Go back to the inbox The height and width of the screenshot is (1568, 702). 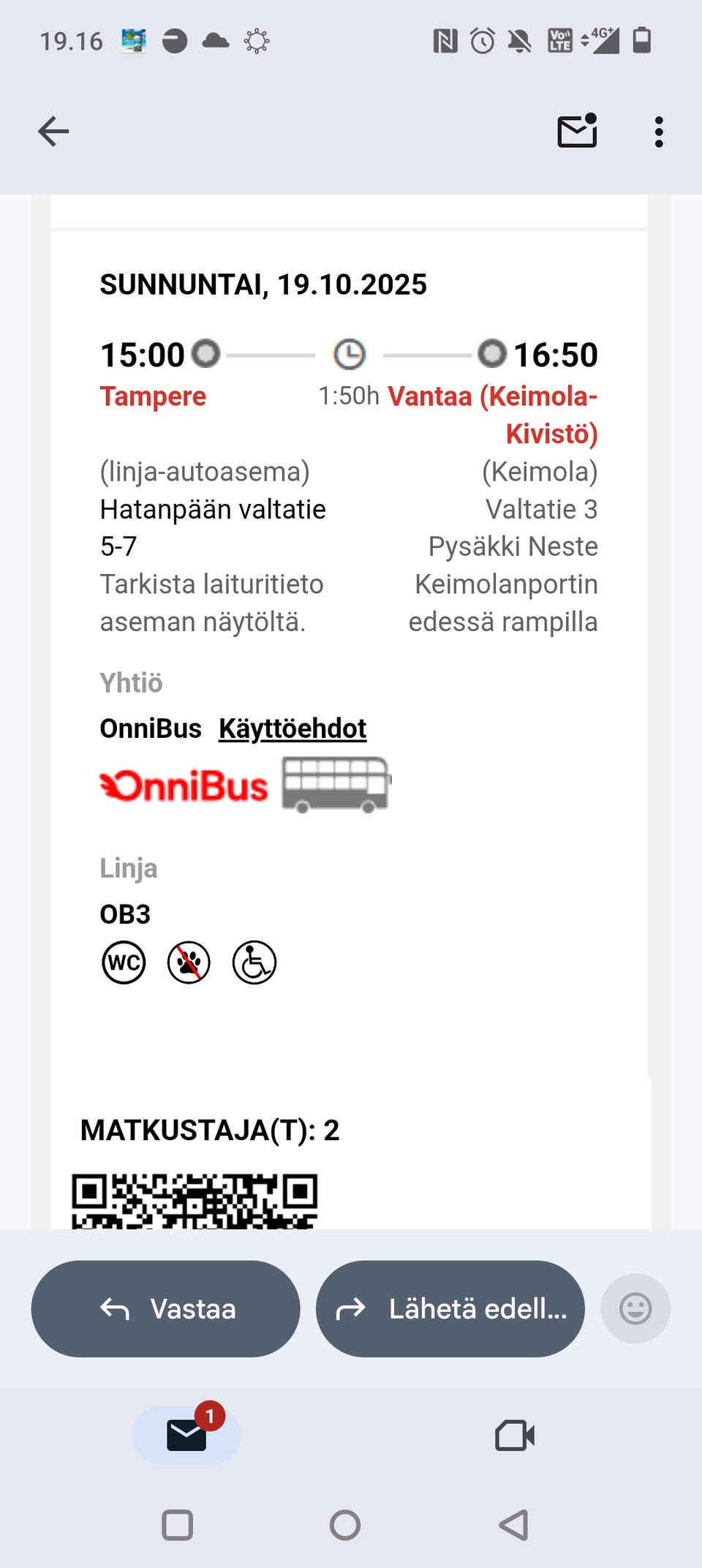pyautogui.click(x=53, y=132)
